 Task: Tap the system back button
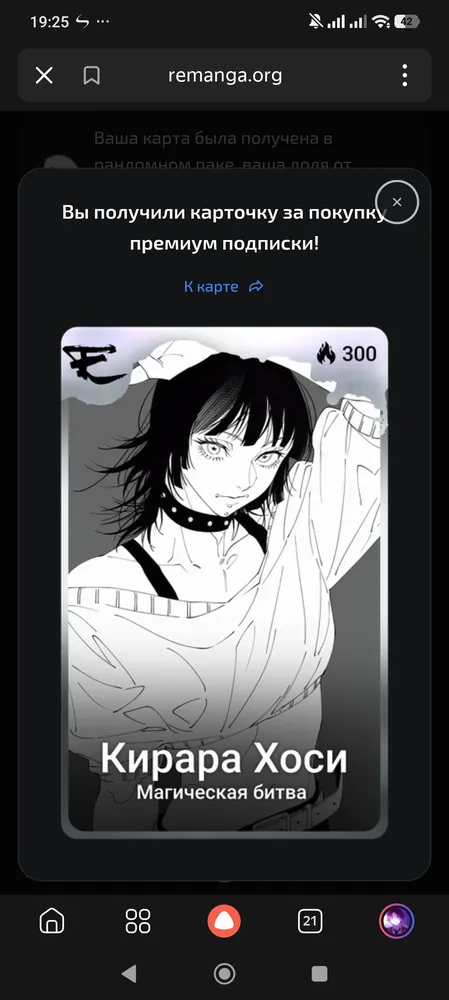click(x=129, y=973)
